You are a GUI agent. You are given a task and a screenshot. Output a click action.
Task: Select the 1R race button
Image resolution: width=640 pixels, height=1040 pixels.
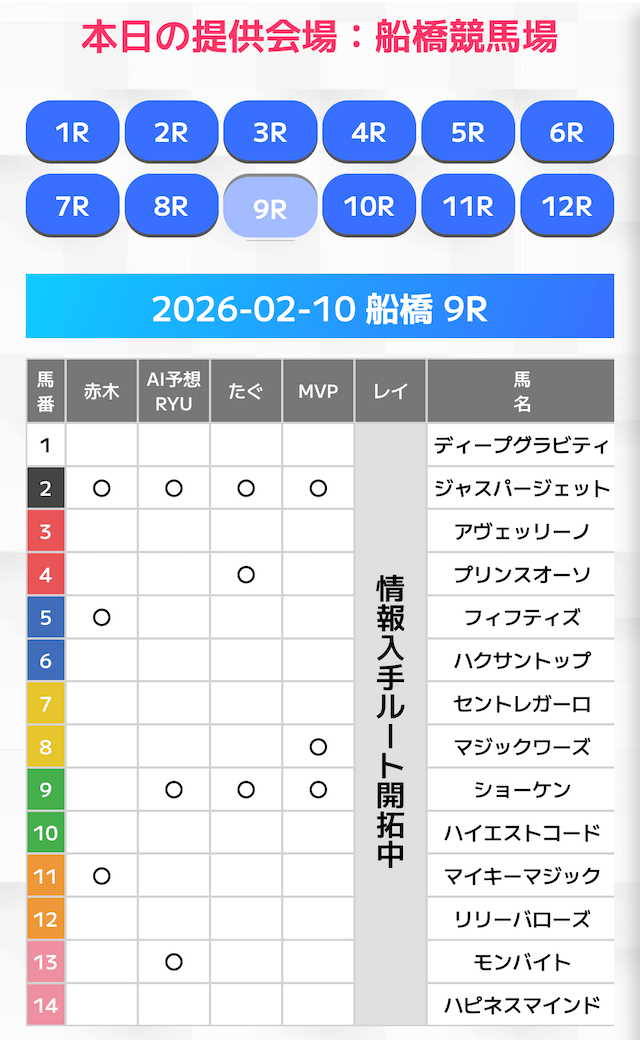[x=73, y=132]
